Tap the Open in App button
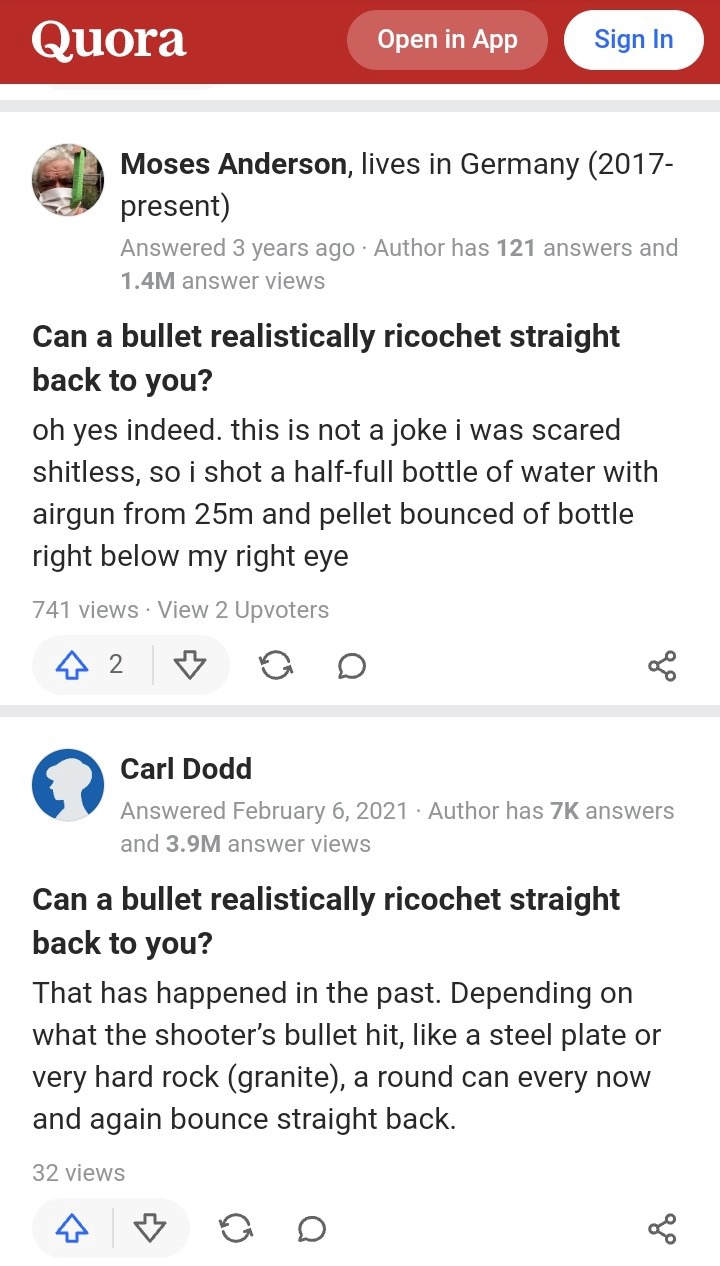 coord(447,40)
